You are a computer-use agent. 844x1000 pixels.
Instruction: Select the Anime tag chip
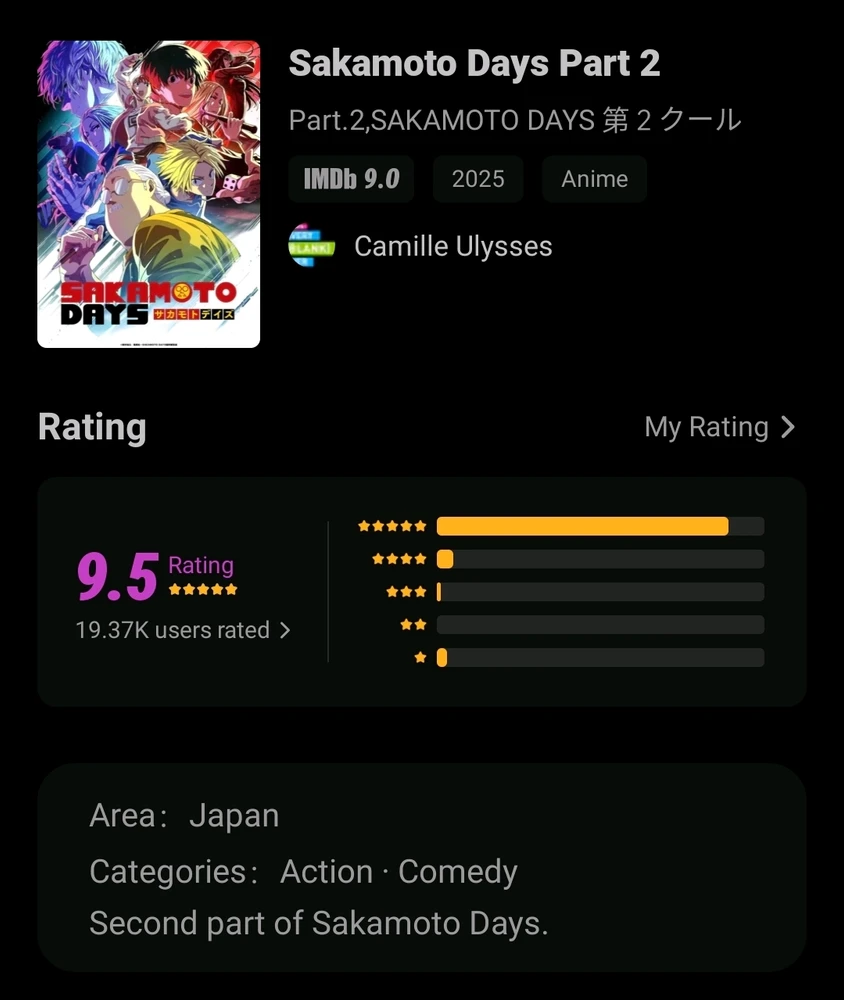594,180
